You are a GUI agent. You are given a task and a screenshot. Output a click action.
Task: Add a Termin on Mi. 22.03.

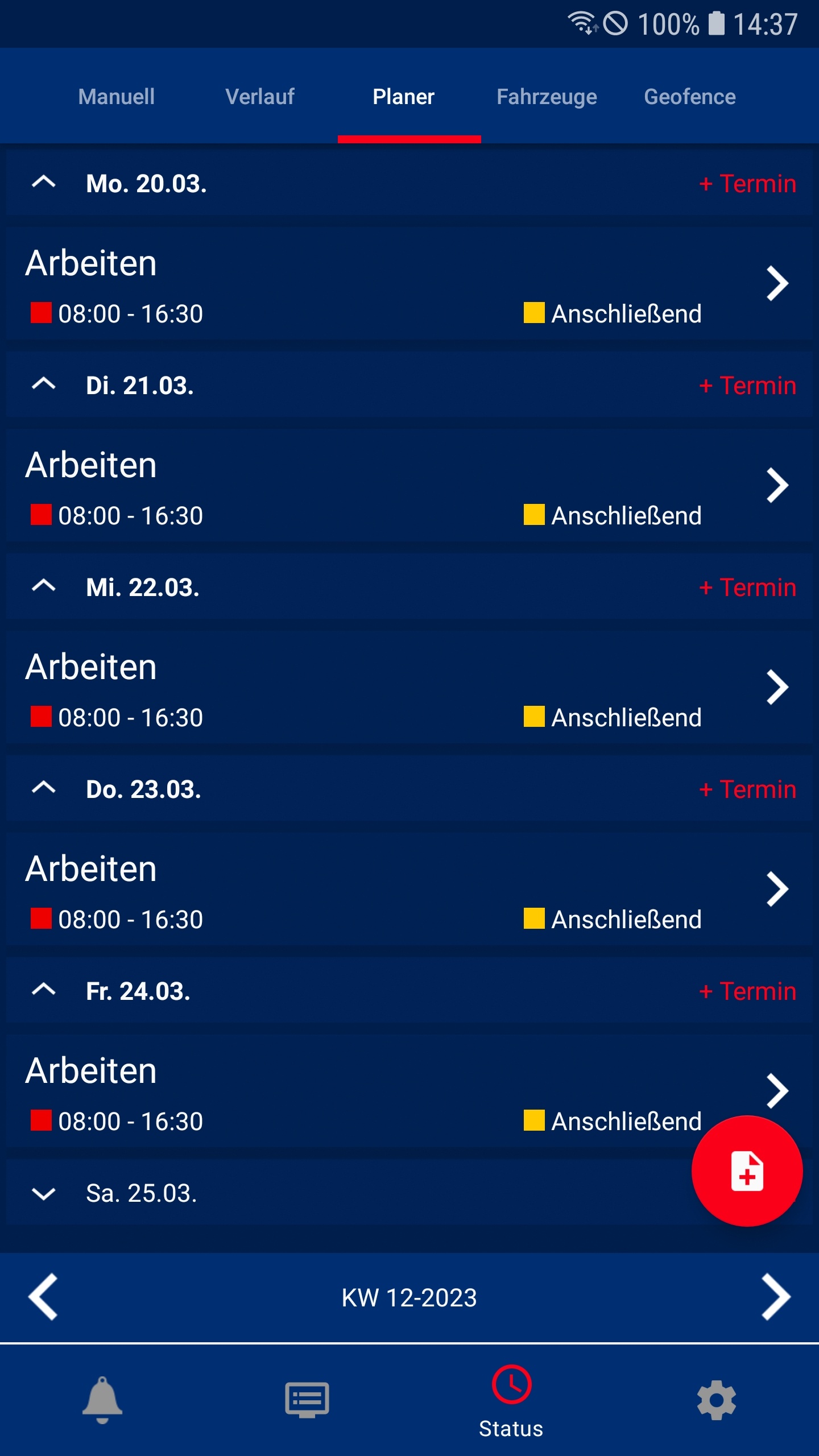(747, 588)
